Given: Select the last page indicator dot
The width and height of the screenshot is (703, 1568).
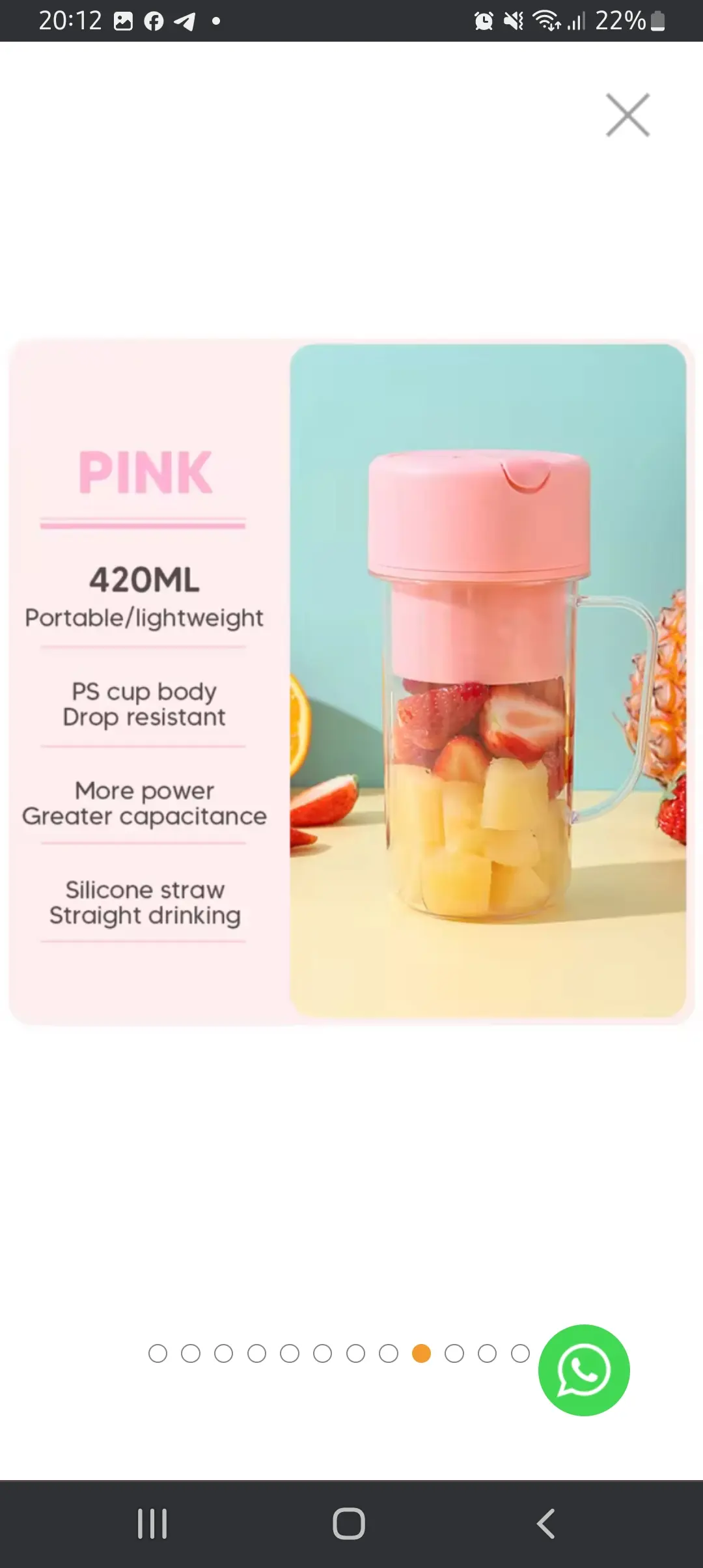Looking at the screenshot, I should 520,1354.
